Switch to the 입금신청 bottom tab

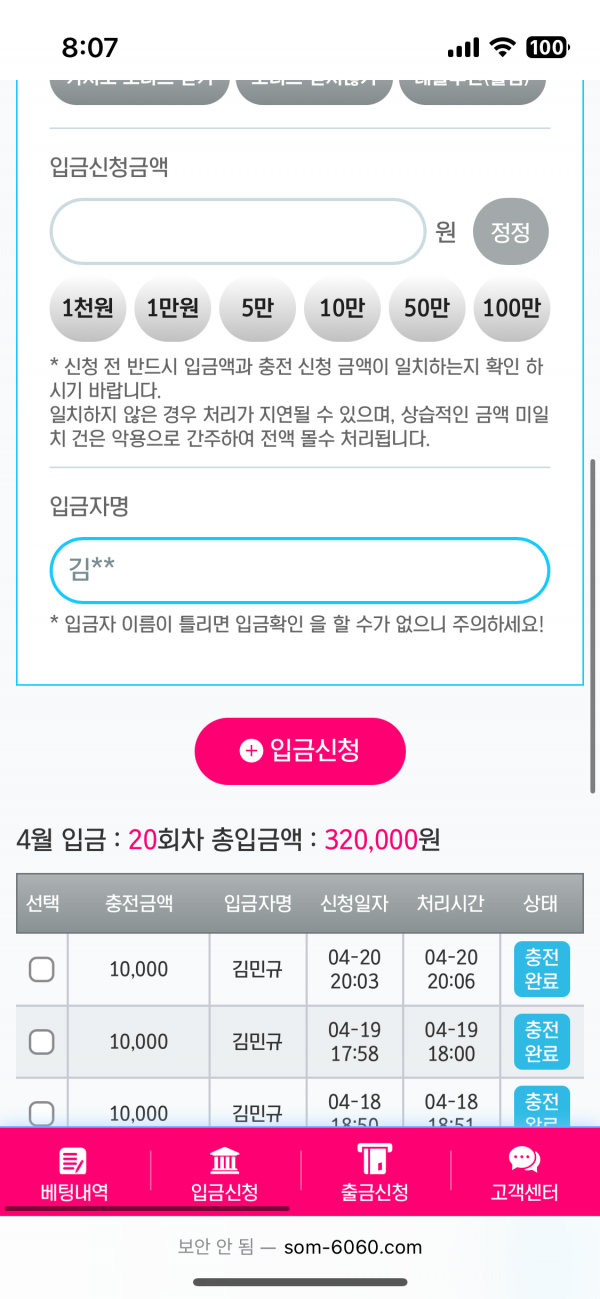coord(225,1173)
